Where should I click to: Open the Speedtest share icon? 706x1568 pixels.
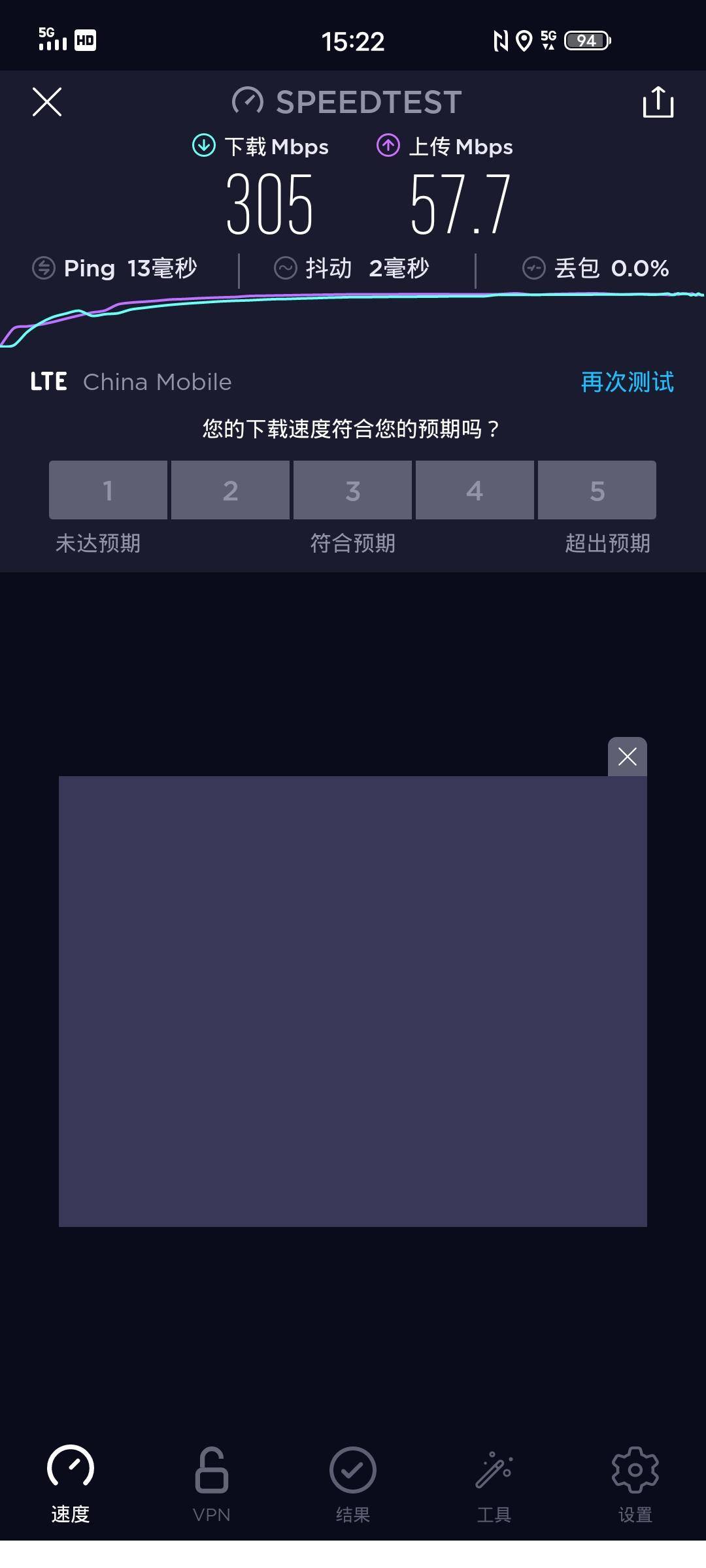[657, 103]
